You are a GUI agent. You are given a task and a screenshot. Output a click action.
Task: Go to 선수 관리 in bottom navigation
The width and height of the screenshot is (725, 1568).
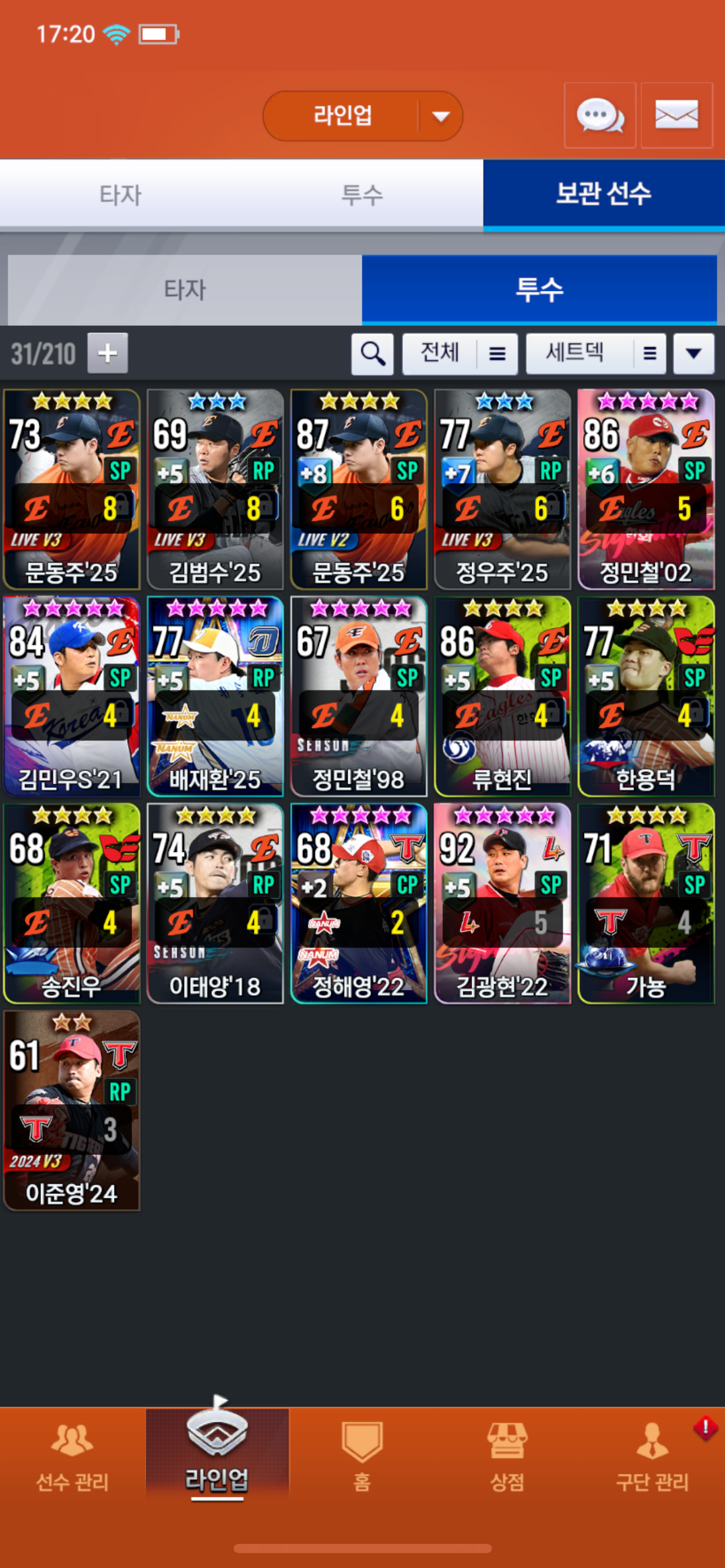pyautogui.click(x=72, y=1455)
